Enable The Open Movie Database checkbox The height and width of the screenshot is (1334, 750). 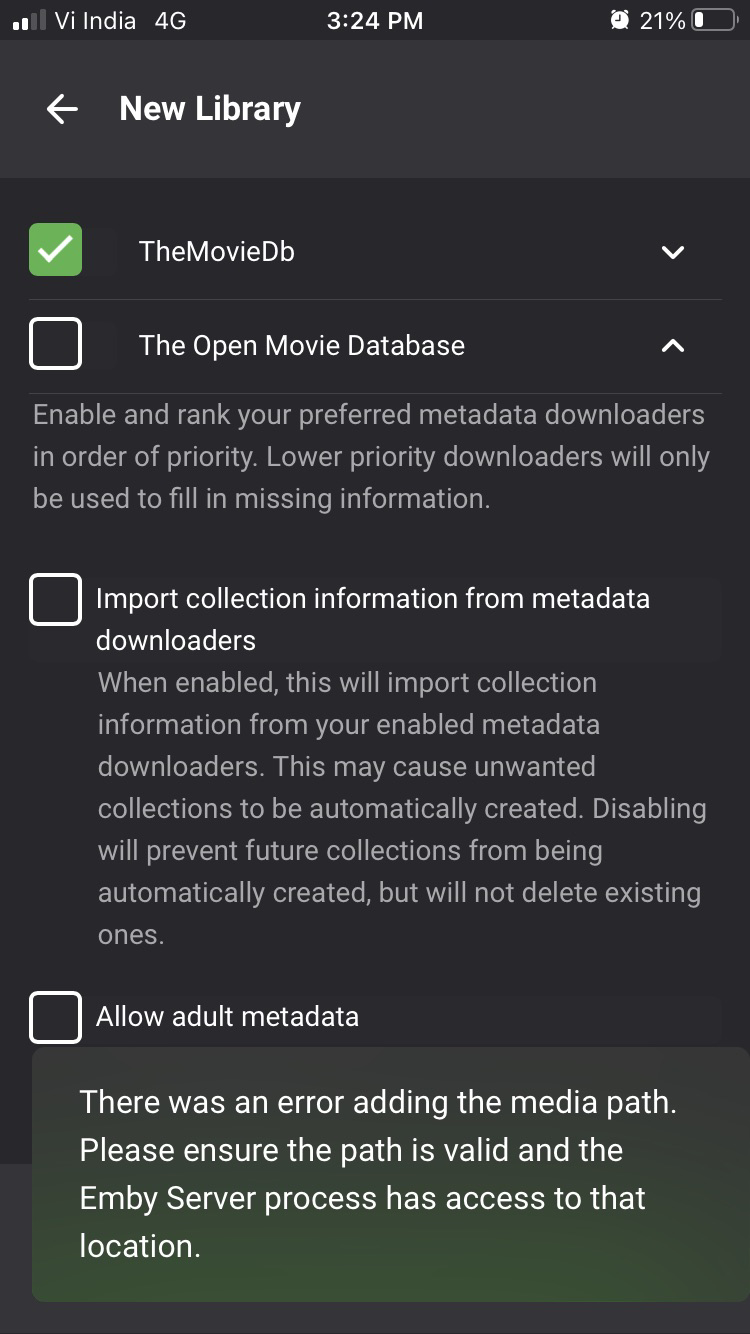[x=55, y=344]
